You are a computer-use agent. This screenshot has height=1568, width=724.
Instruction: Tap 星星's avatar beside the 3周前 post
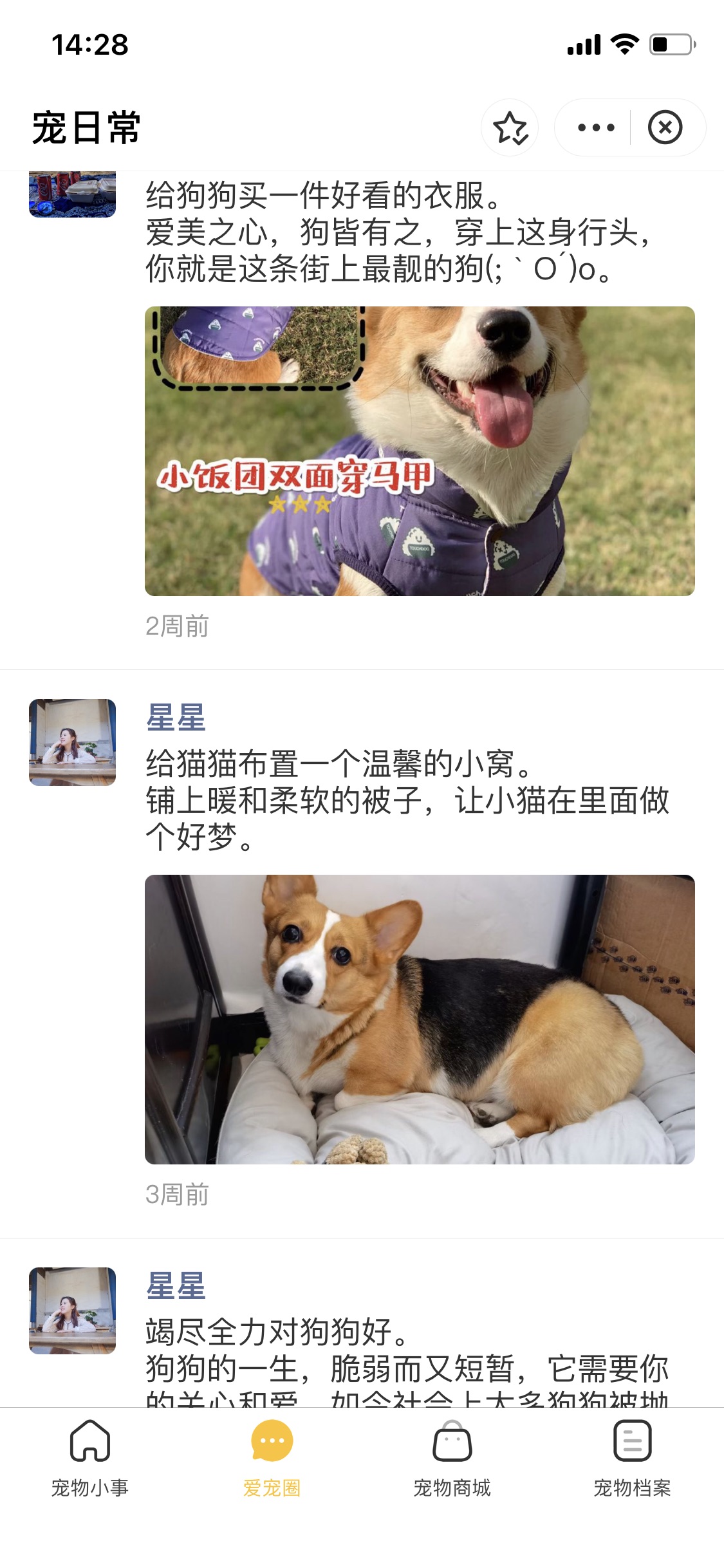pos(73,742)
